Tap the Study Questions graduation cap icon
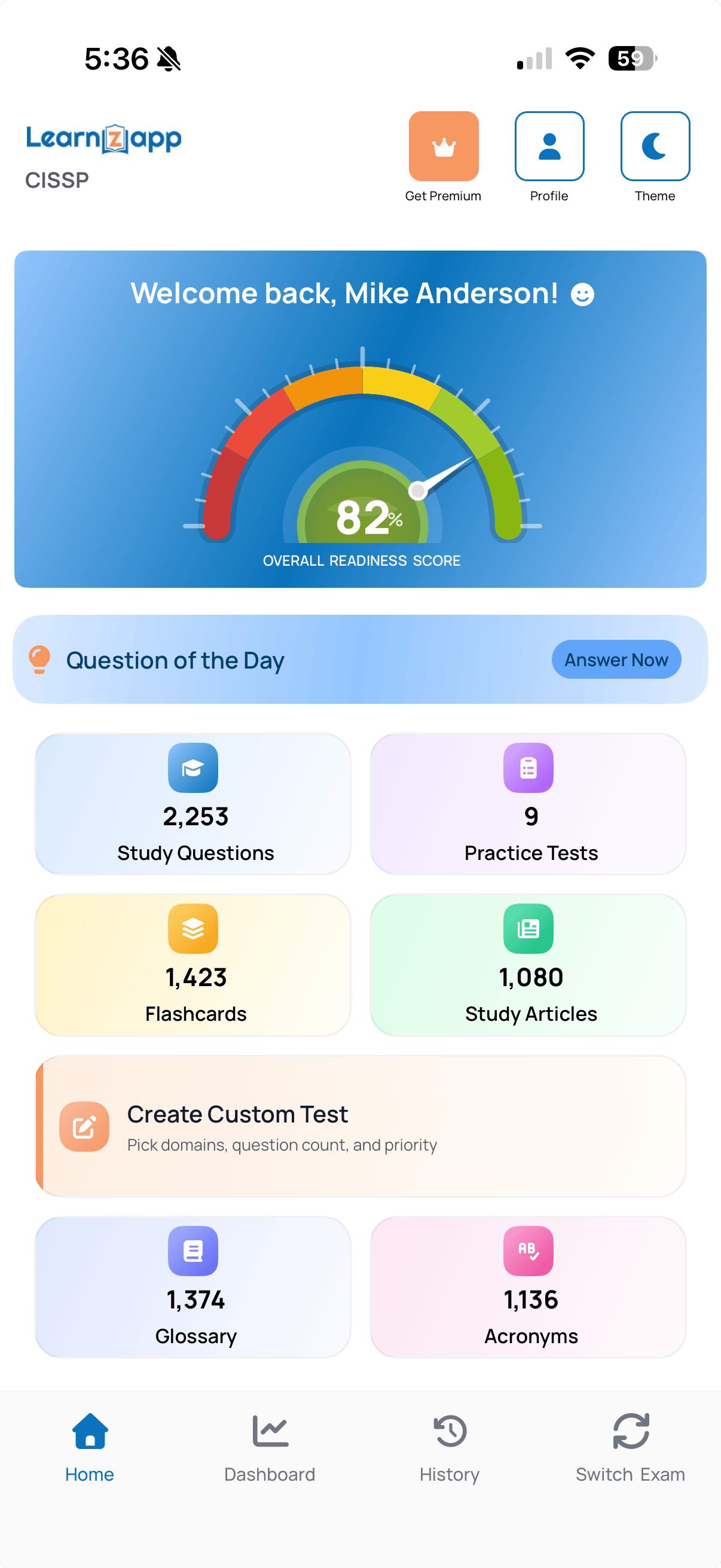The image size is (721, 1568). coord(193,768)
